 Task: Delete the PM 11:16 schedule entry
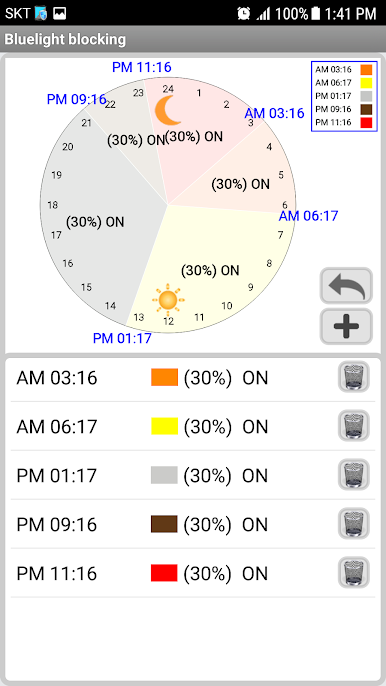coord(354,573)
